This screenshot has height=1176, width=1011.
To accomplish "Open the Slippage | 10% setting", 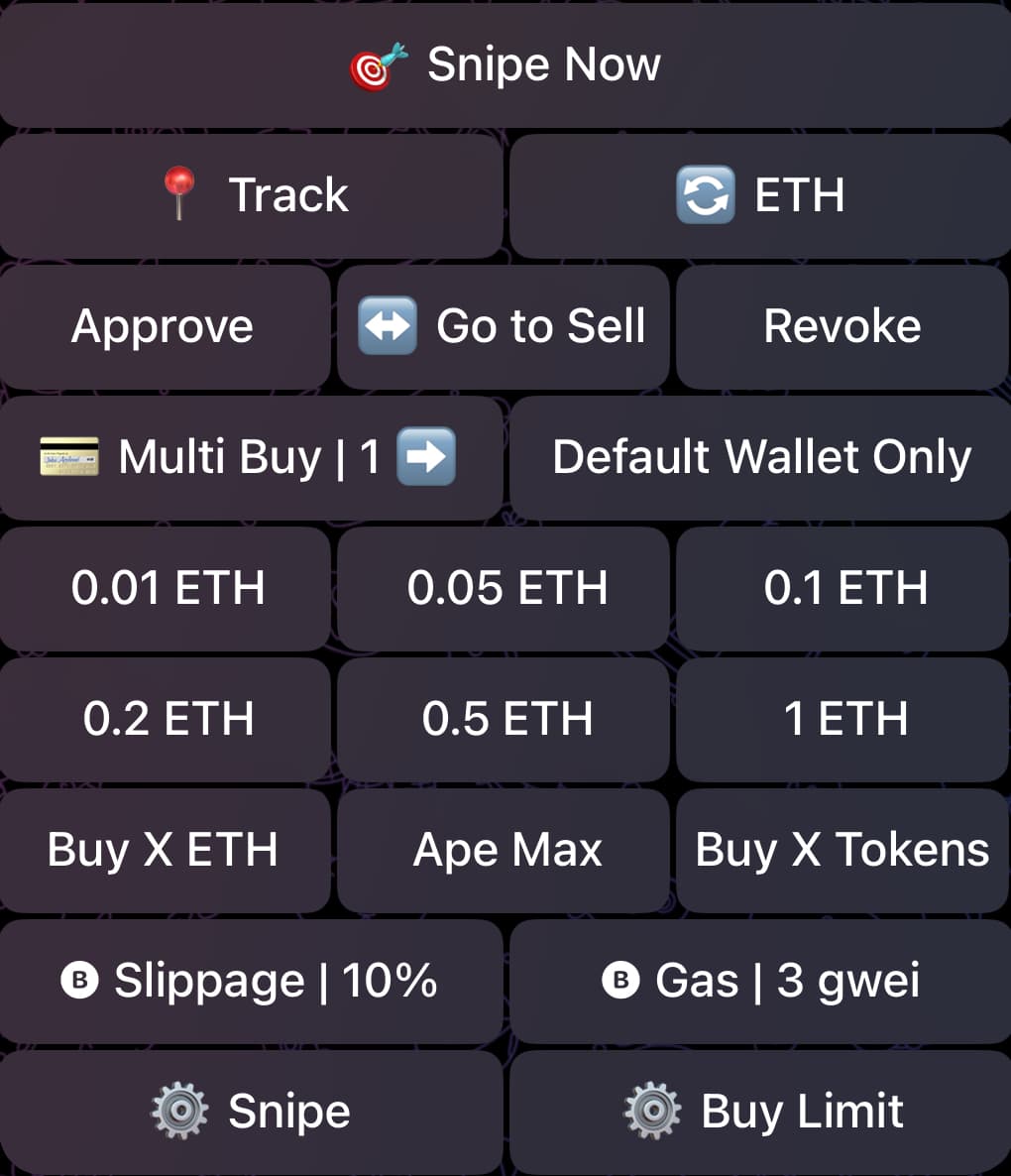I will (x=252, y=981).
